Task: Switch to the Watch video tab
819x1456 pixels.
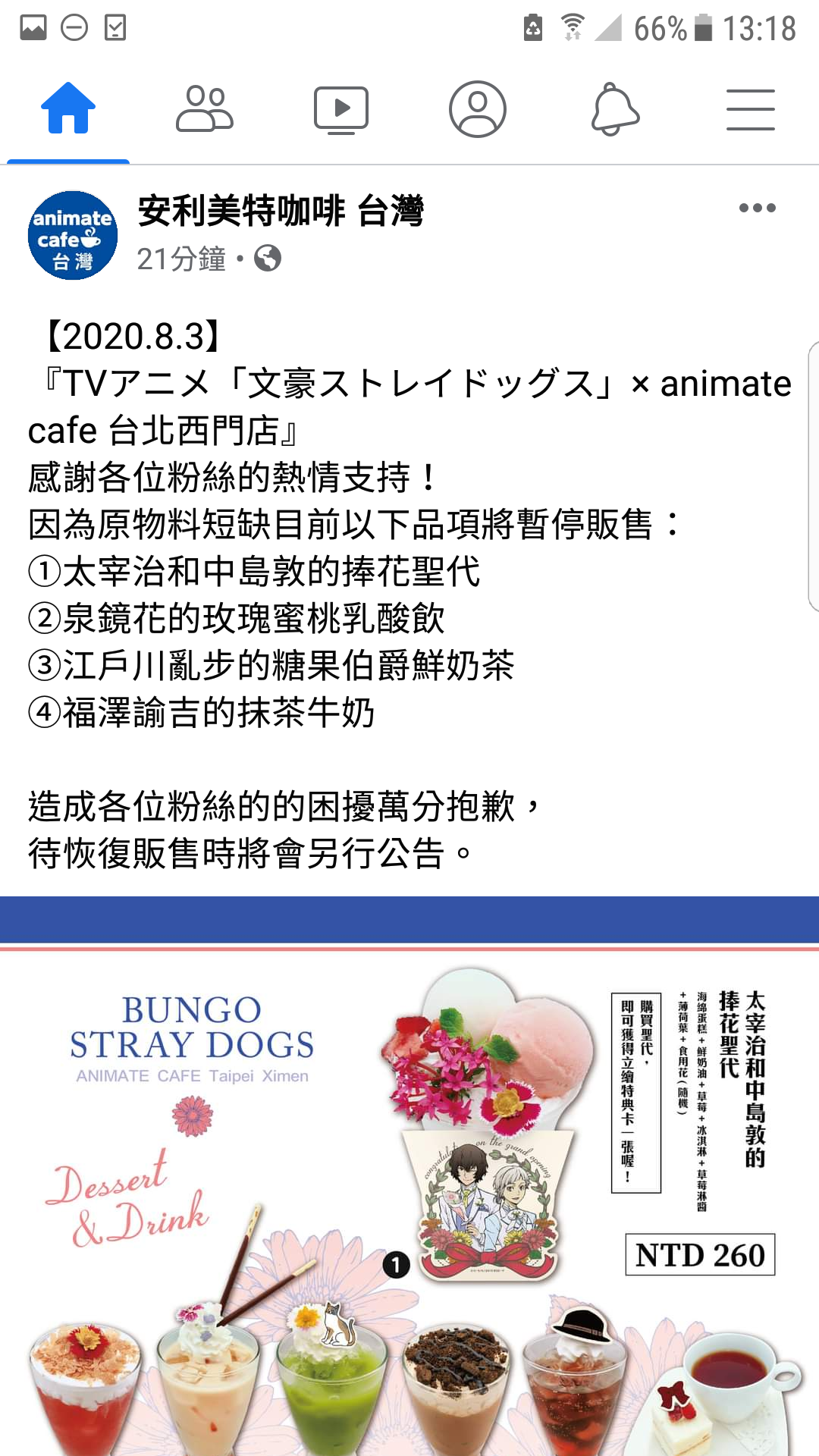Action: pos(341,110)
